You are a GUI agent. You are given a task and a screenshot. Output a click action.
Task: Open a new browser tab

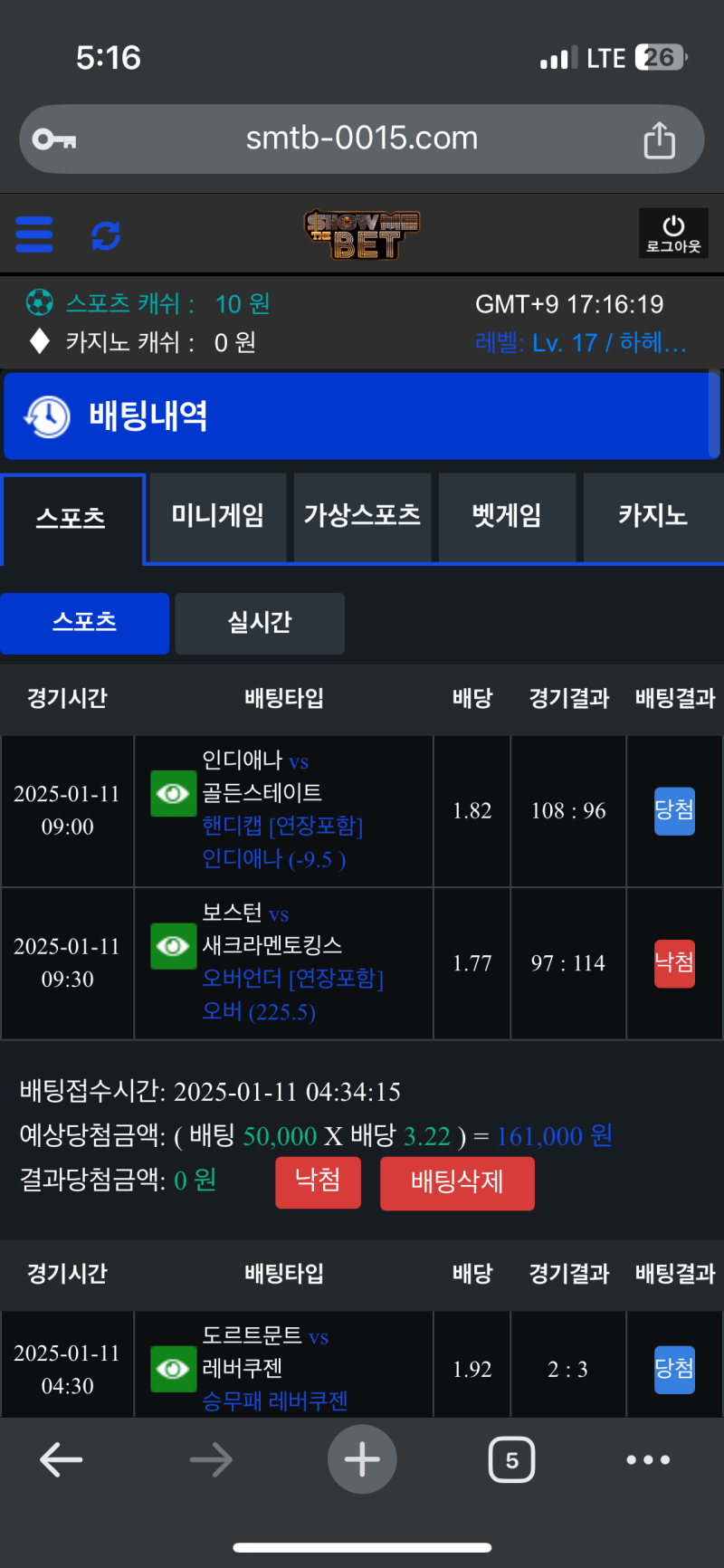pyautogui.click(x=362, y=1459)
